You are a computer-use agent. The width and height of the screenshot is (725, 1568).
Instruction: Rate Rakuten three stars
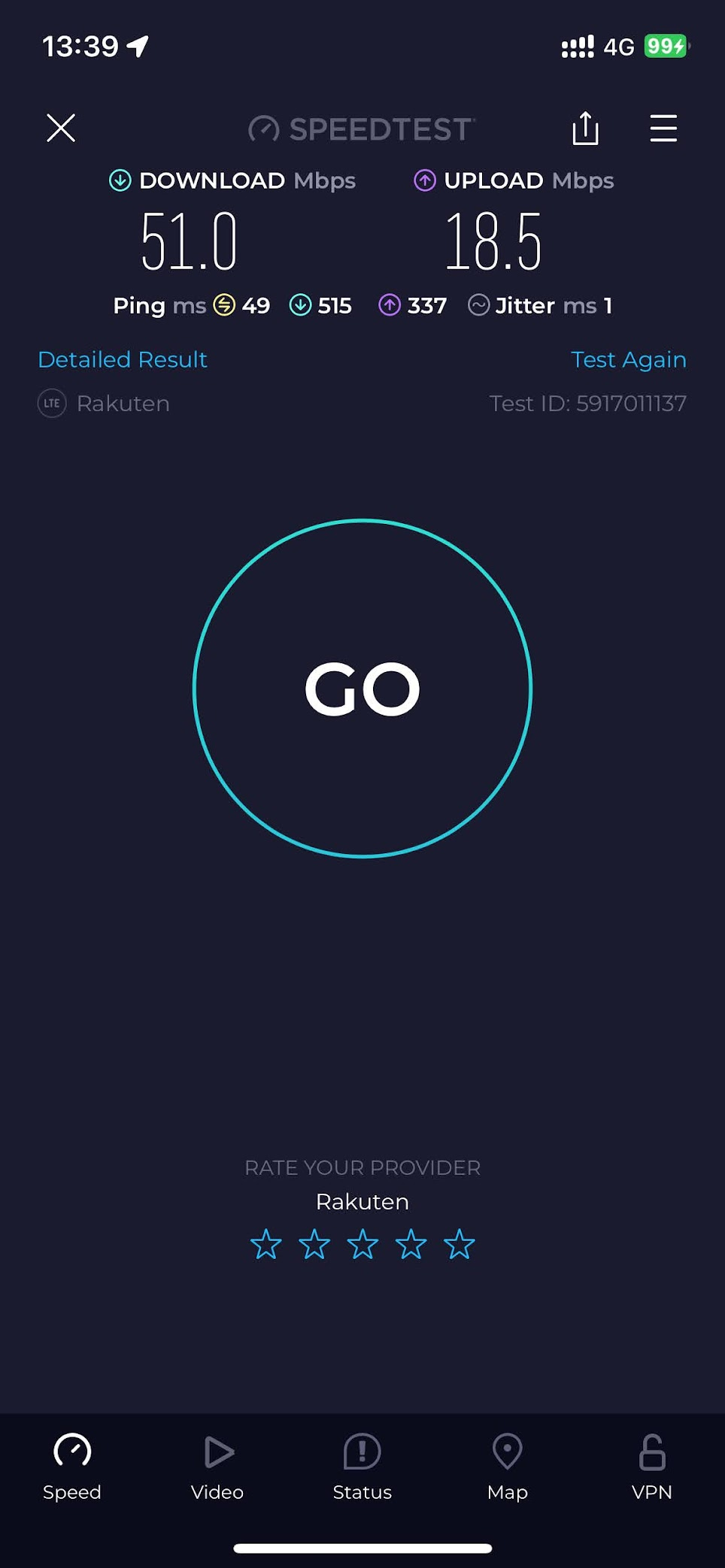[x=362, y=1244]
